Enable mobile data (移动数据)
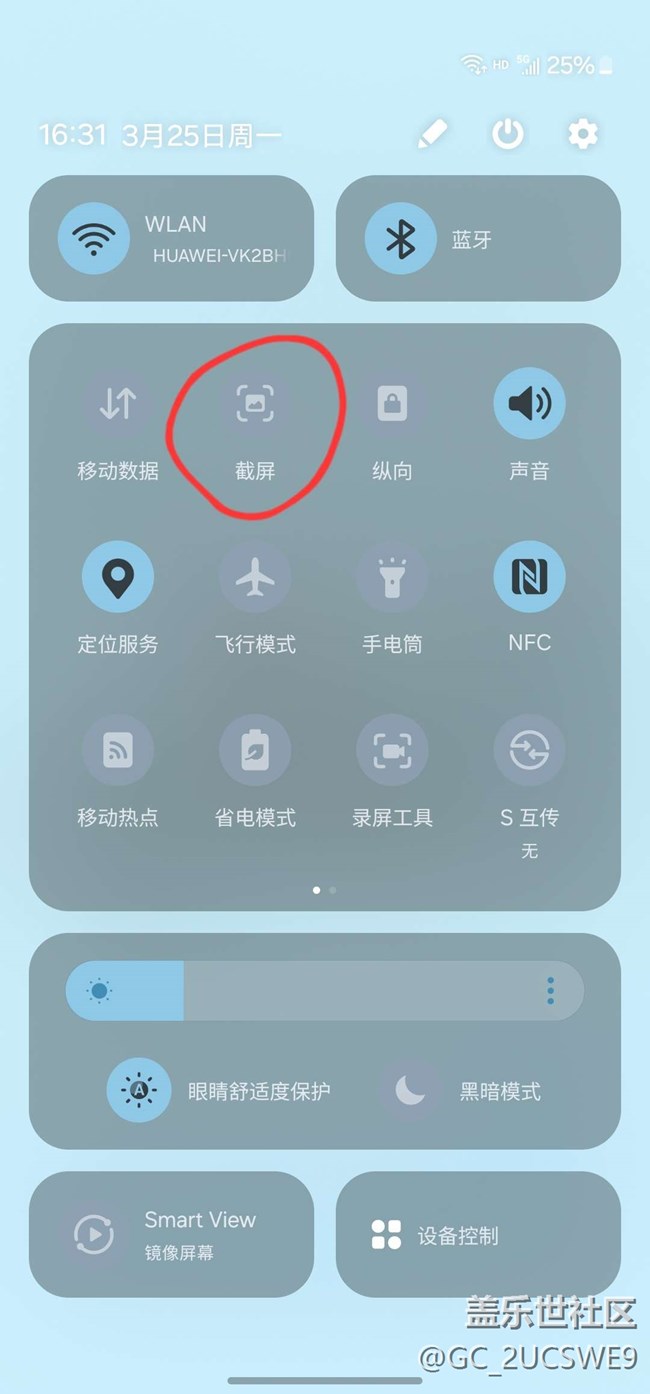This screenshot has width=650, height=1394. pos(118,403)
